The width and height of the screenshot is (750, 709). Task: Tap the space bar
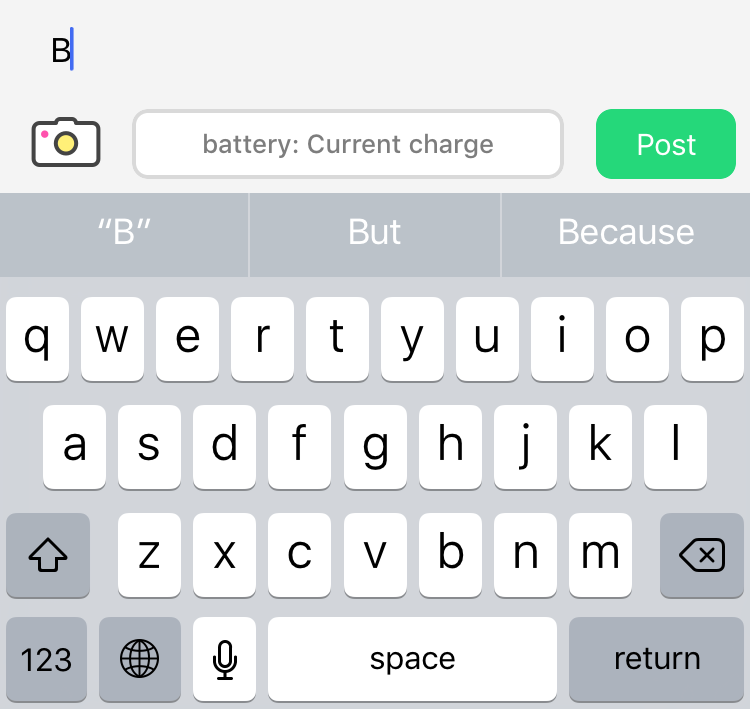[412, 658]
